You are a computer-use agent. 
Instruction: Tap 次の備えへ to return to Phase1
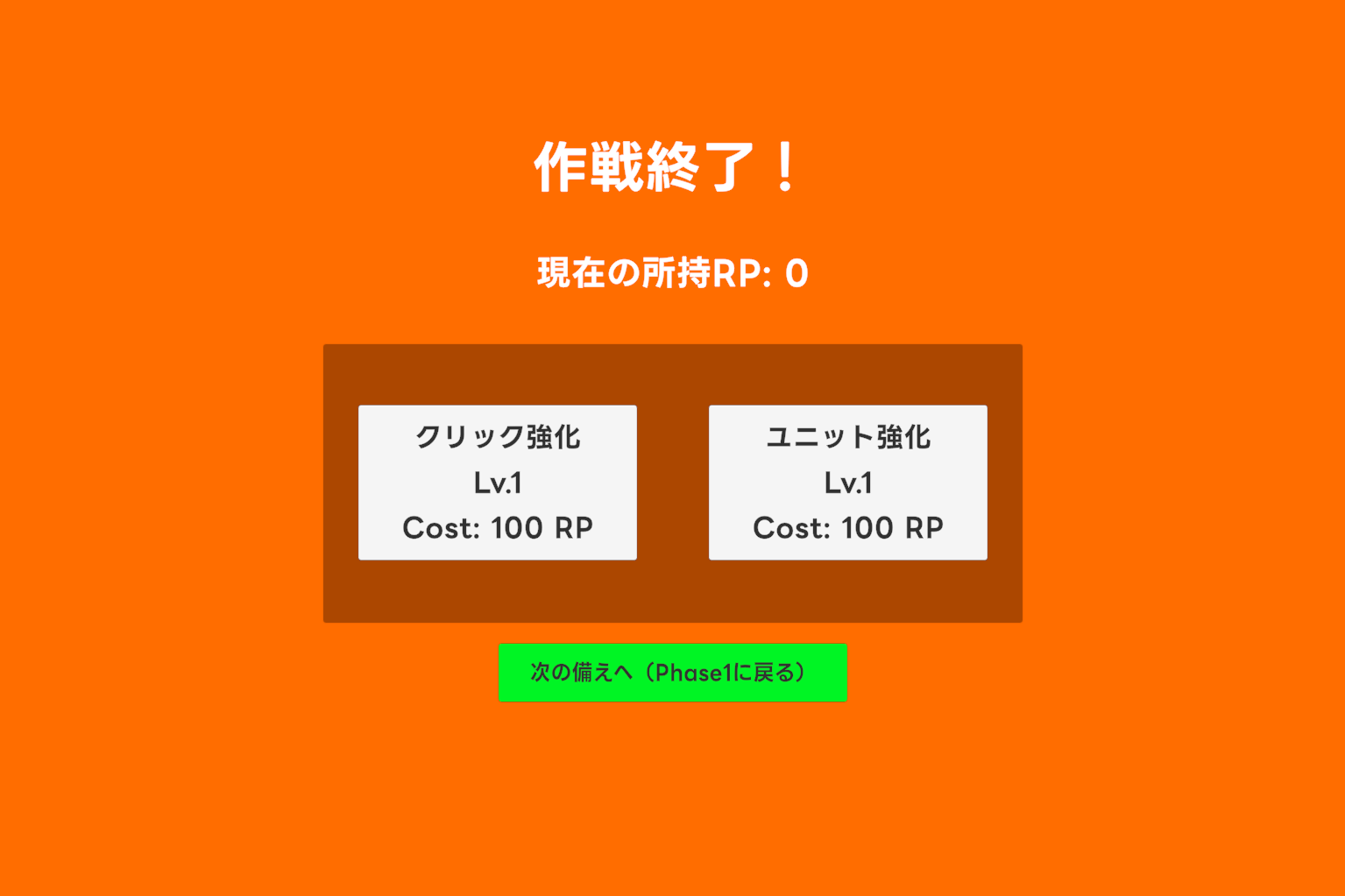tap(672, 673)
